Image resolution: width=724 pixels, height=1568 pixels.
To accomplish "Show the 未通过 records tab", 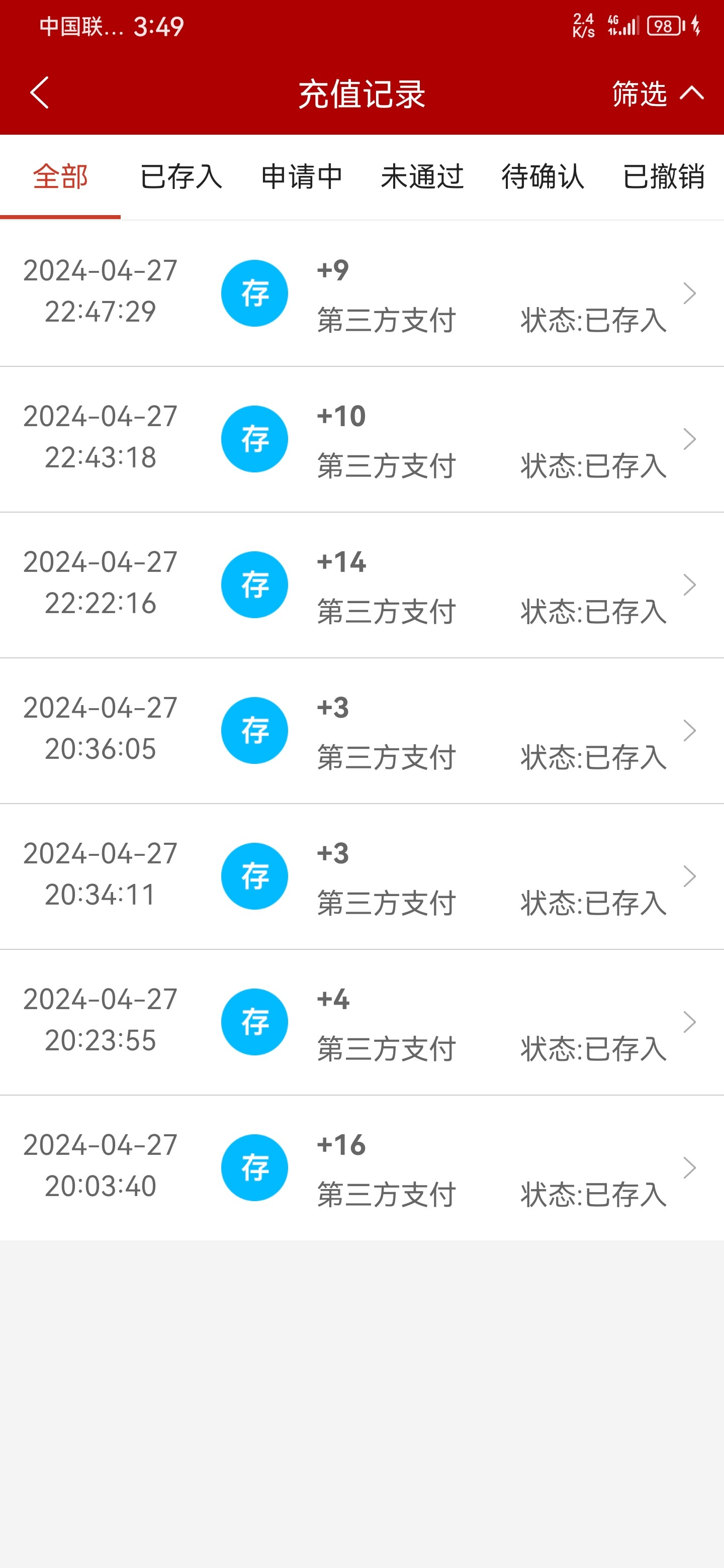I will point(422,177).
